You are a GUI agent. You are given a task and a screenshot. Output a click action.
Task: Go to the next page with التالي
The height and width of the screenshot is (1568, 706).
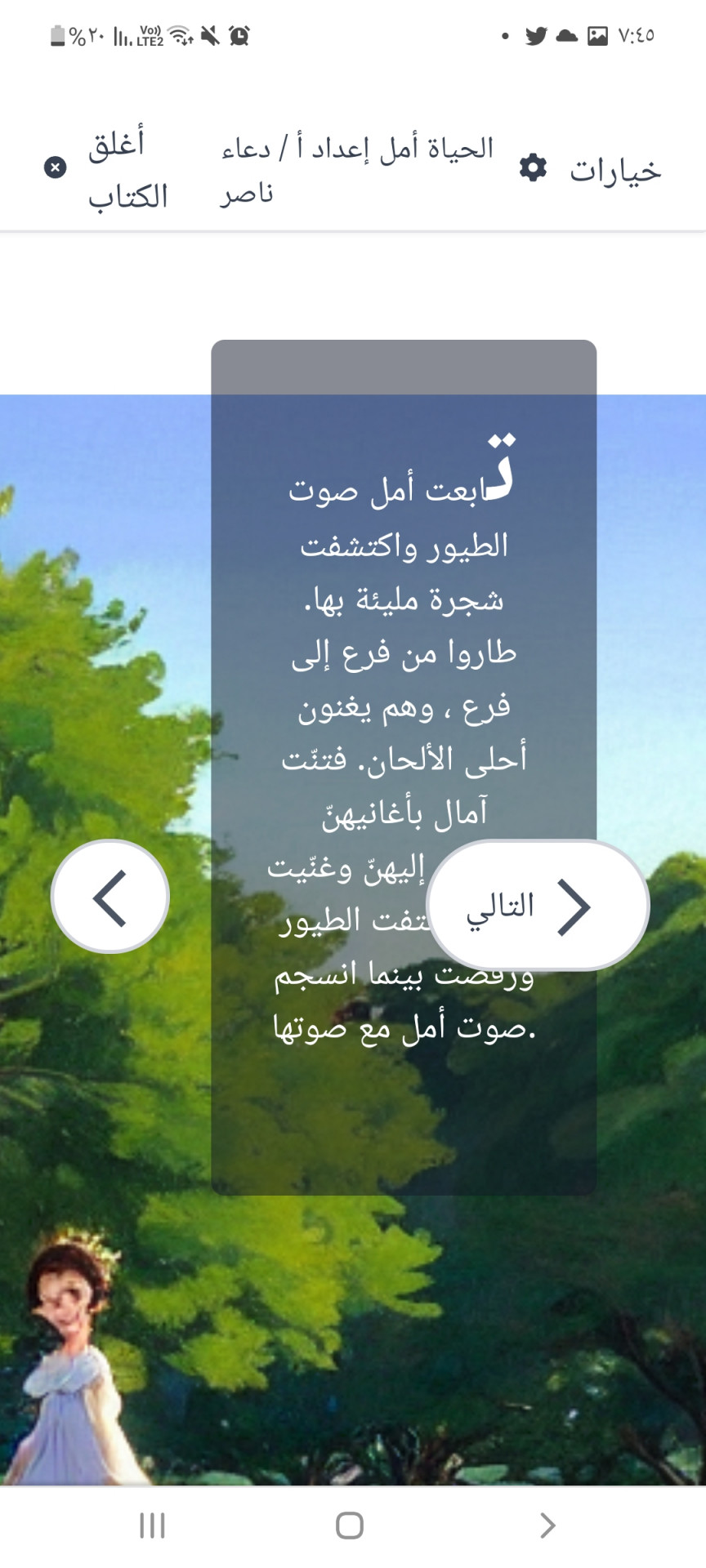pyautogui.click(x=537, y=906)
